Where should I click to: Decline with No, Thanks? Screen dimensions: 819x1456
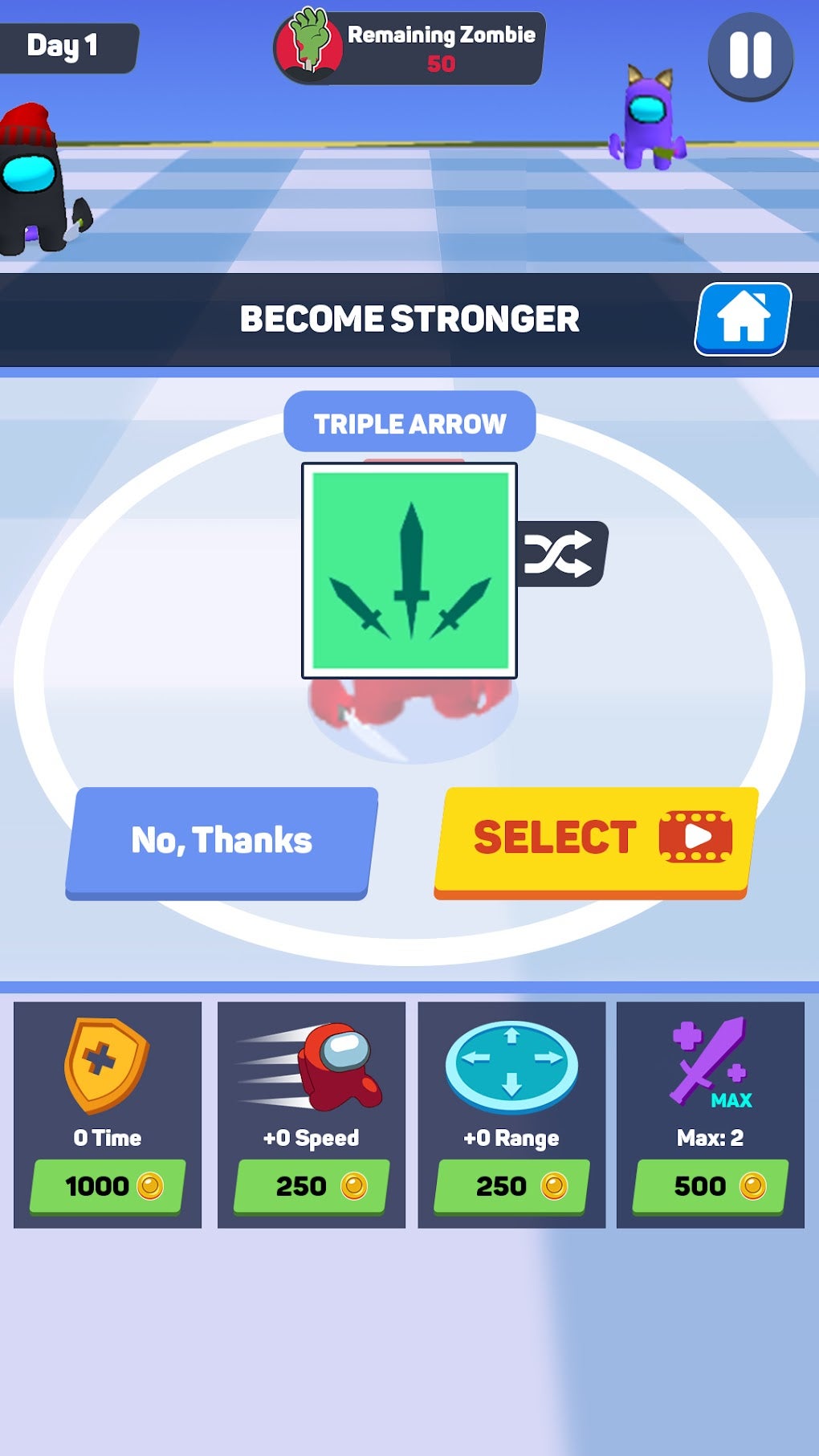(222, 842)
